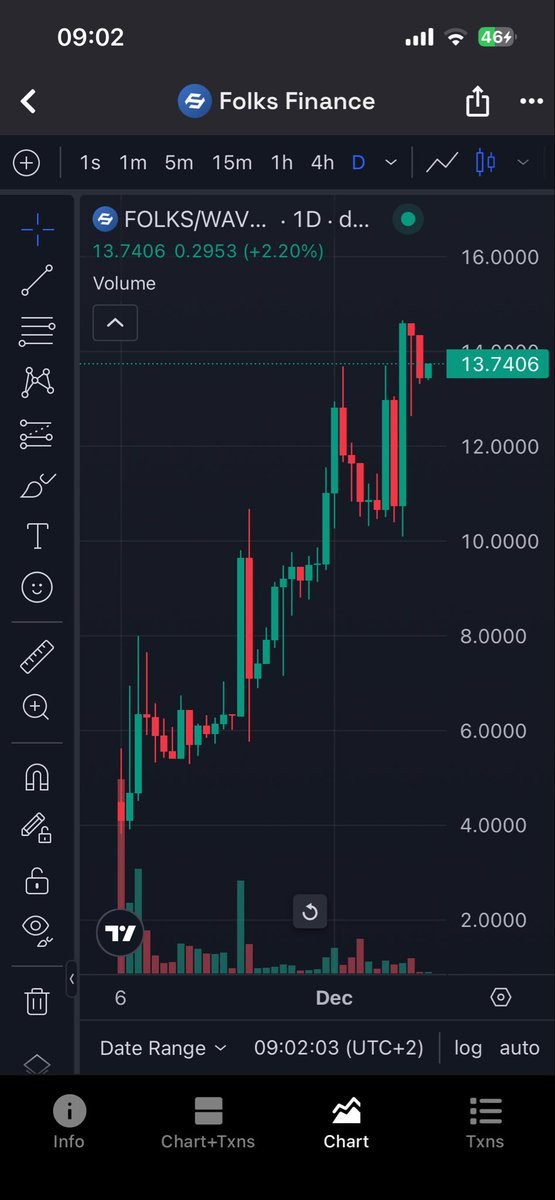Go back using the top-left arrow

point(28,101)
